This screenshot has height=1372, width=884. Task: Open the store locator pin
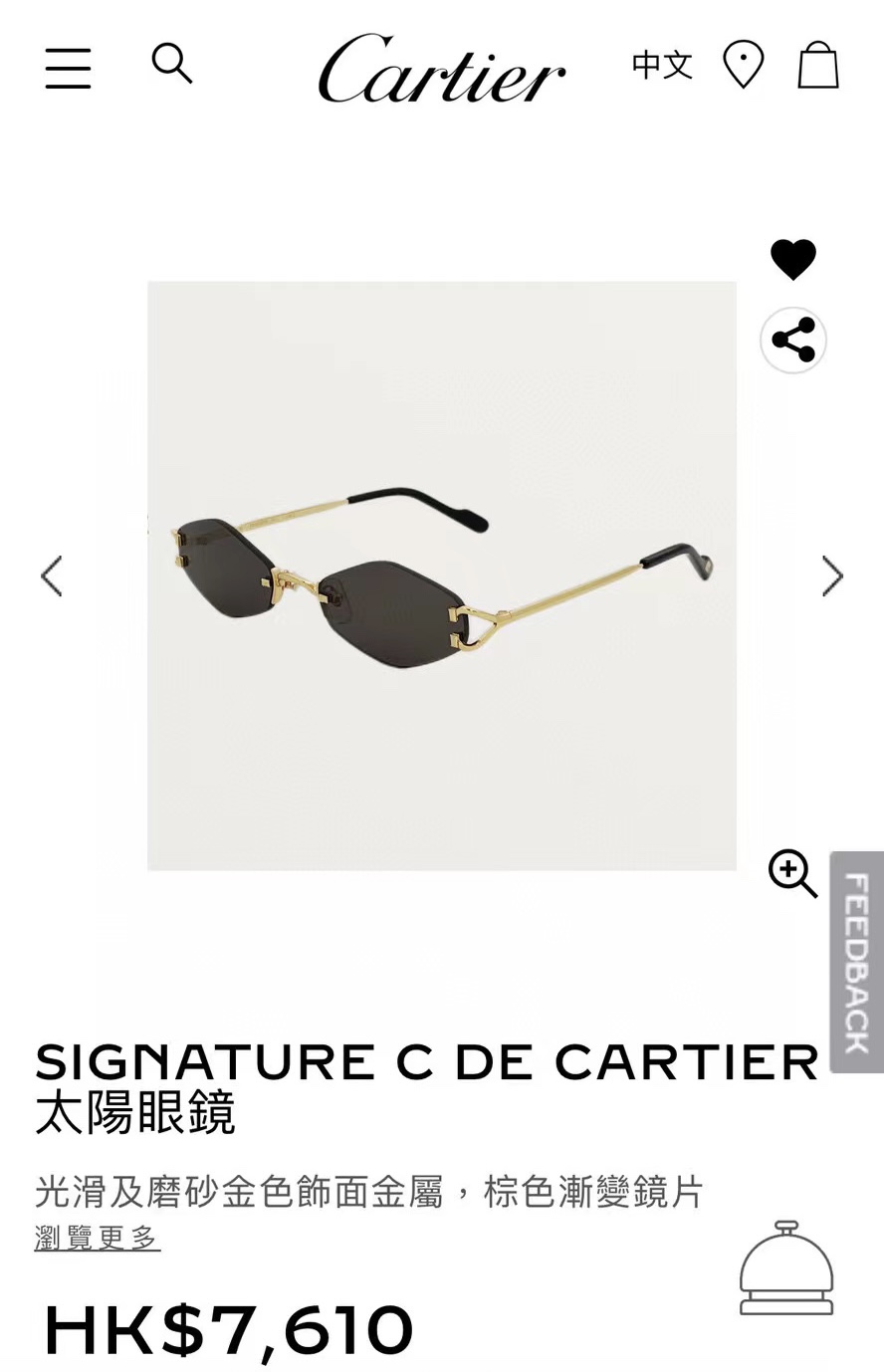click(x=743, y=66)
